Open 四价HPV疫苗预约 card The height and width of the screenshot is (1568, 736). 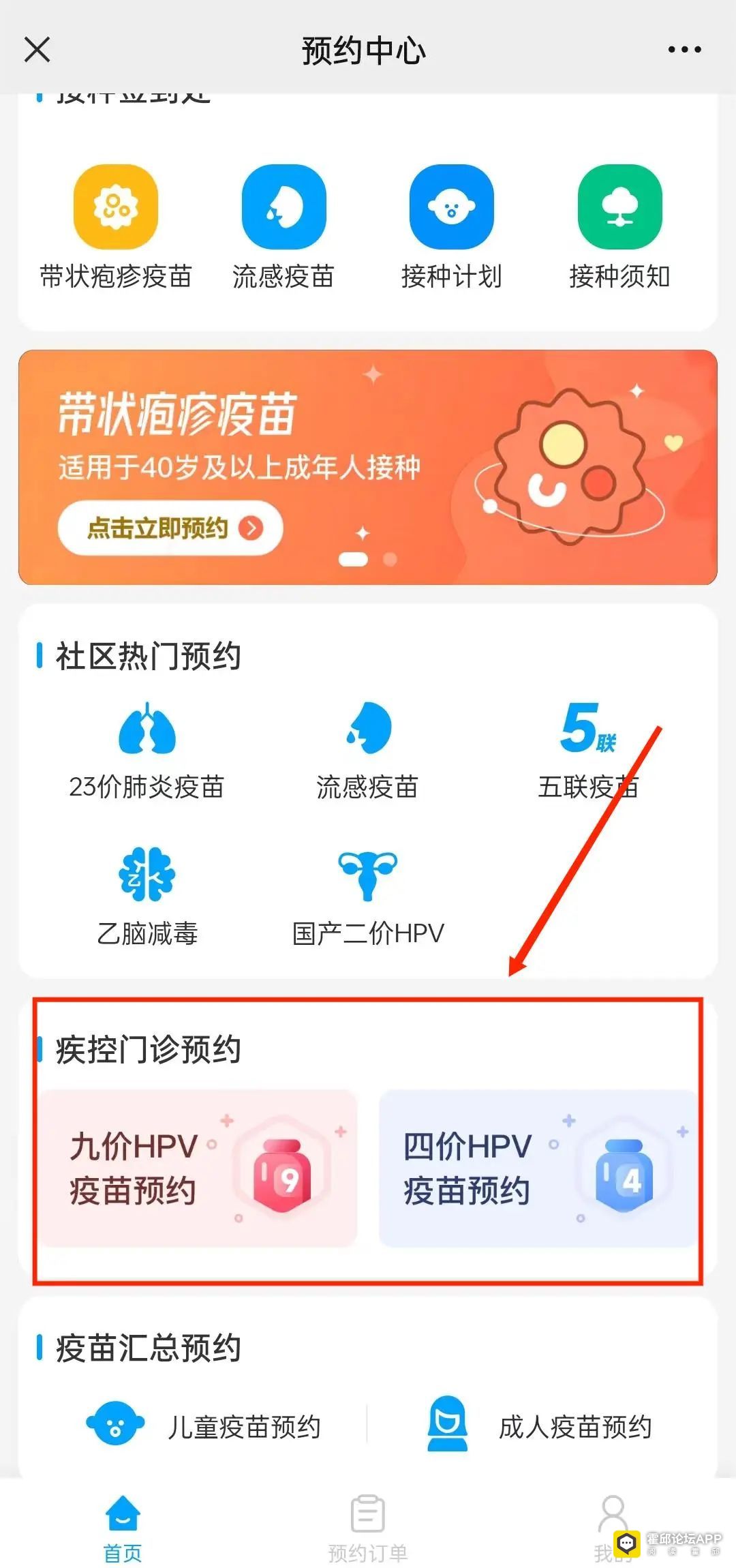(x=538, y=1168)
